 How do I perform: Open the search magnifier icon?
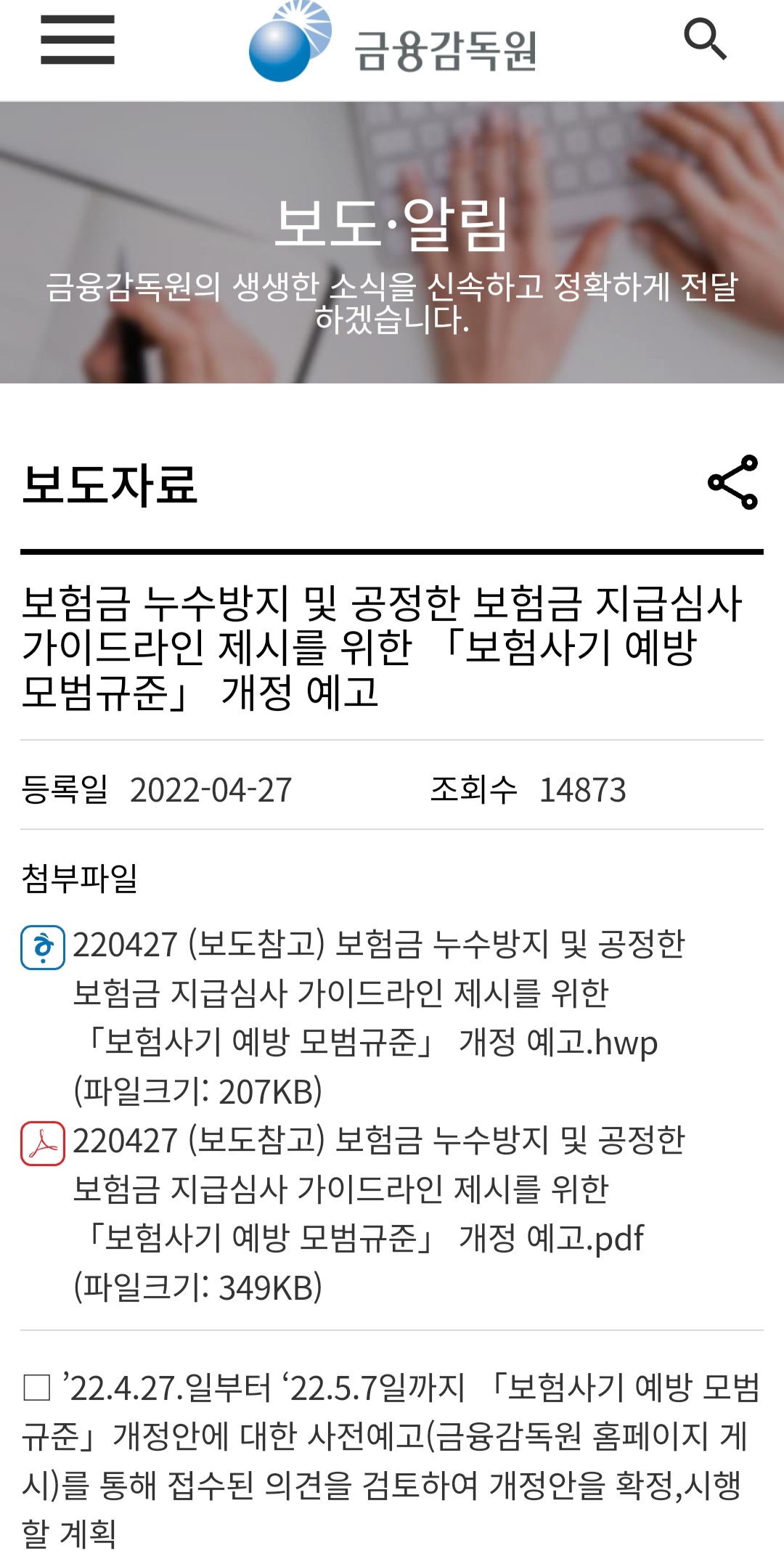[705, 40]
